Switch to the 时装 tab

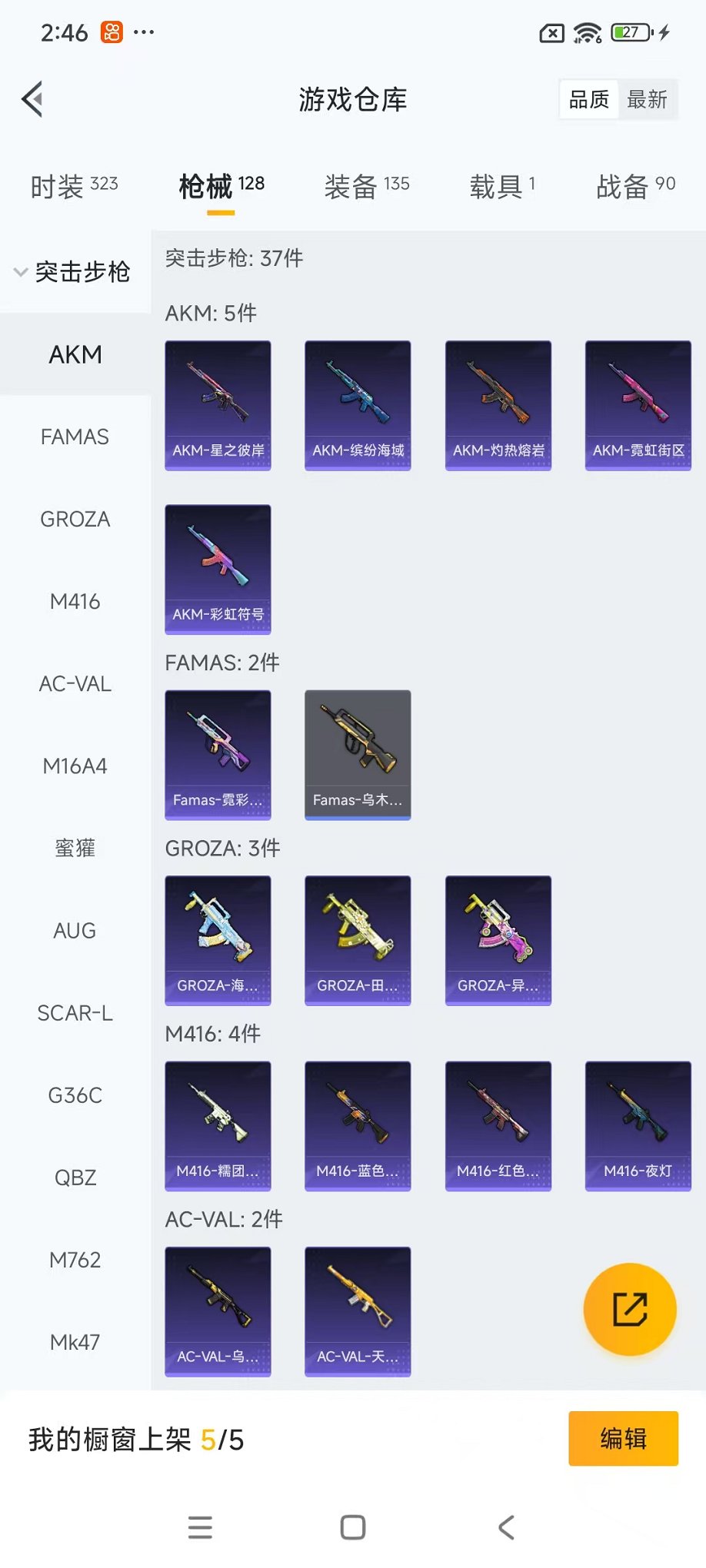74,185
